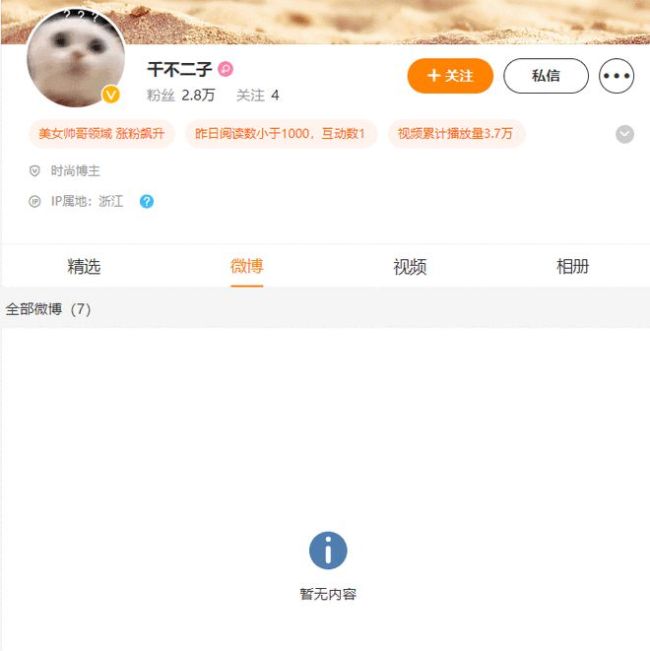The height and width of the screenshot is (651, 650).
Task: Open the IP属地 help question mark
Action: pyautogui.click(x=147, y=201)
